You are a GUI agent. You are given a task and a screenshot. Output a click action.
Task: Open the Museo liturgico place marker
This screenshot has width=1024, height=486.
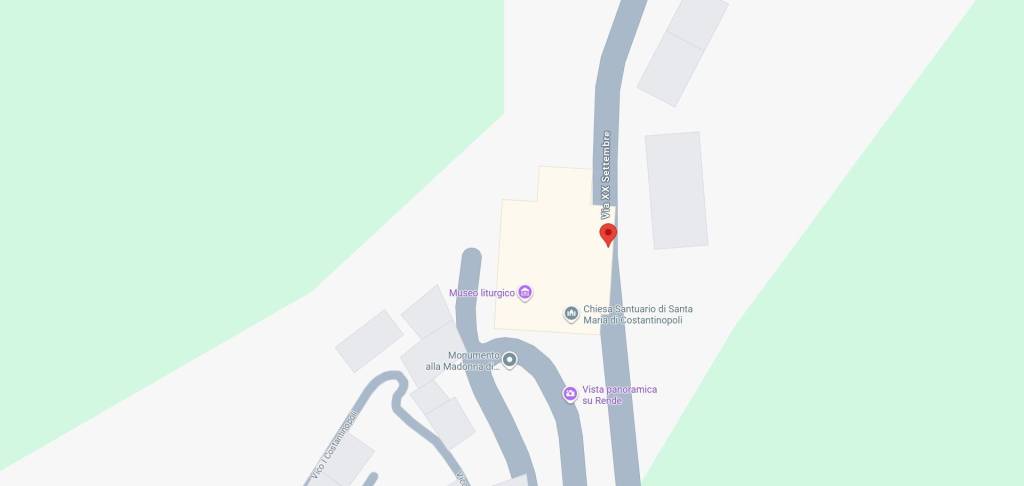coord(525,293)
